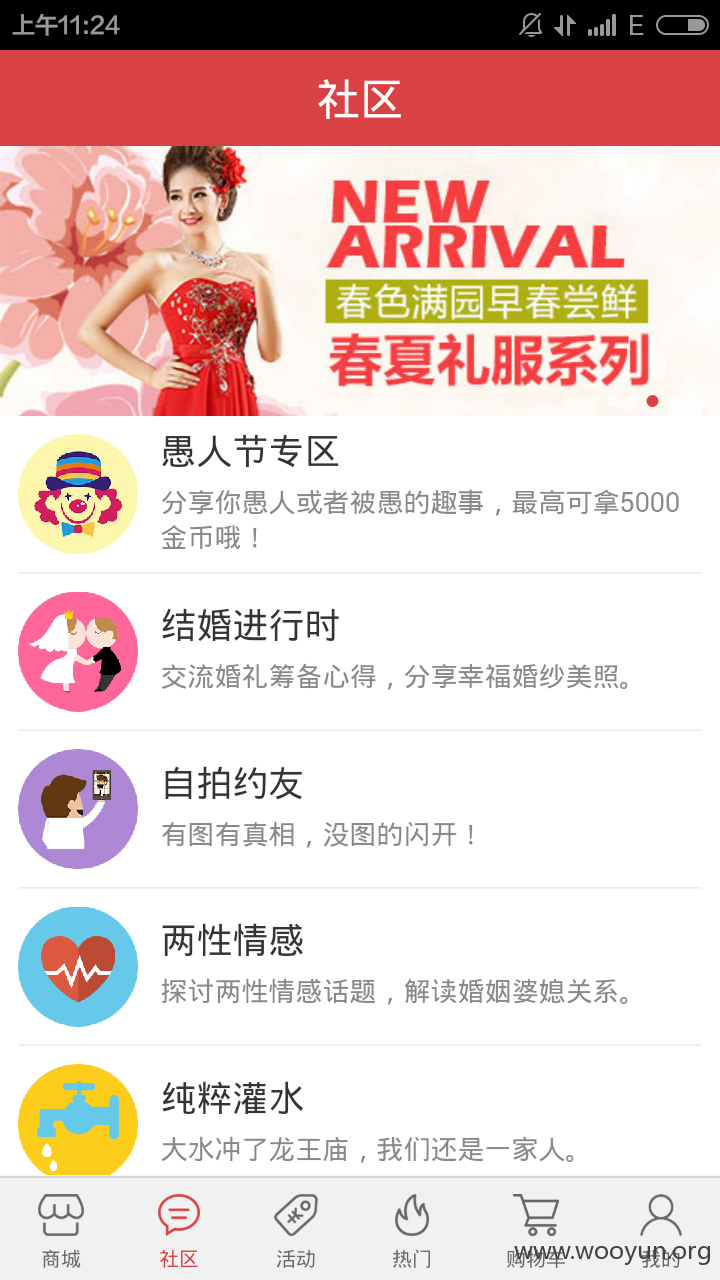The width and height of the screenshot is (720, 1280).
Task: Enter the 结婚进行时 section
Action: point(360,652)
